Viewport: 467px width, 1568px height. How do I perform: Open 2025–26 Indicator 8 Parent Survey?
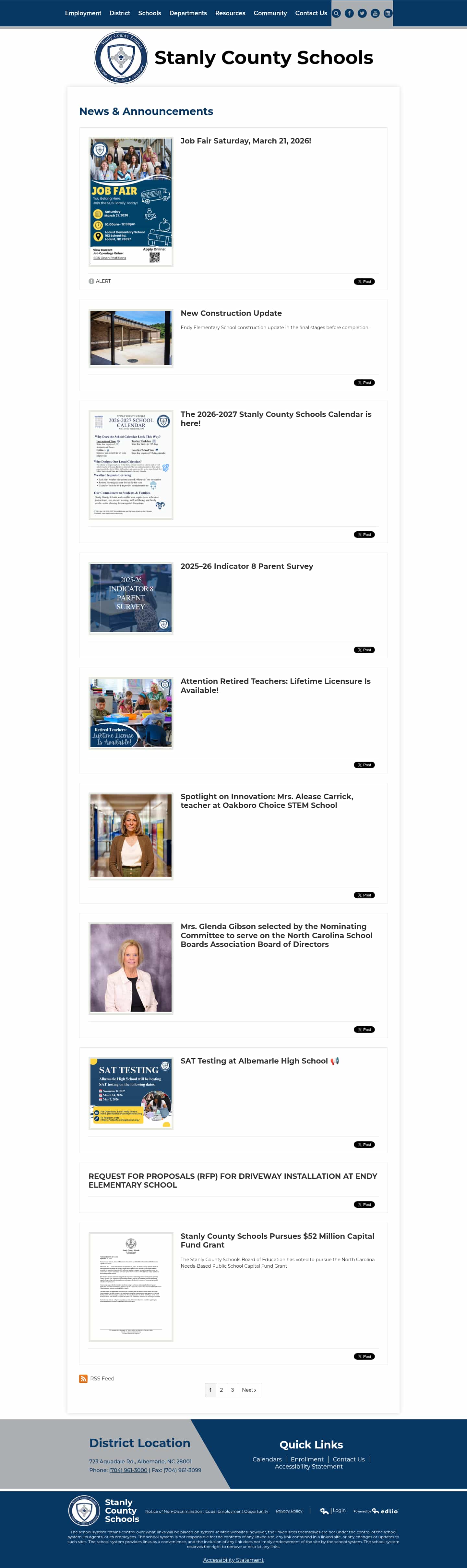click(x=246, y=566)
